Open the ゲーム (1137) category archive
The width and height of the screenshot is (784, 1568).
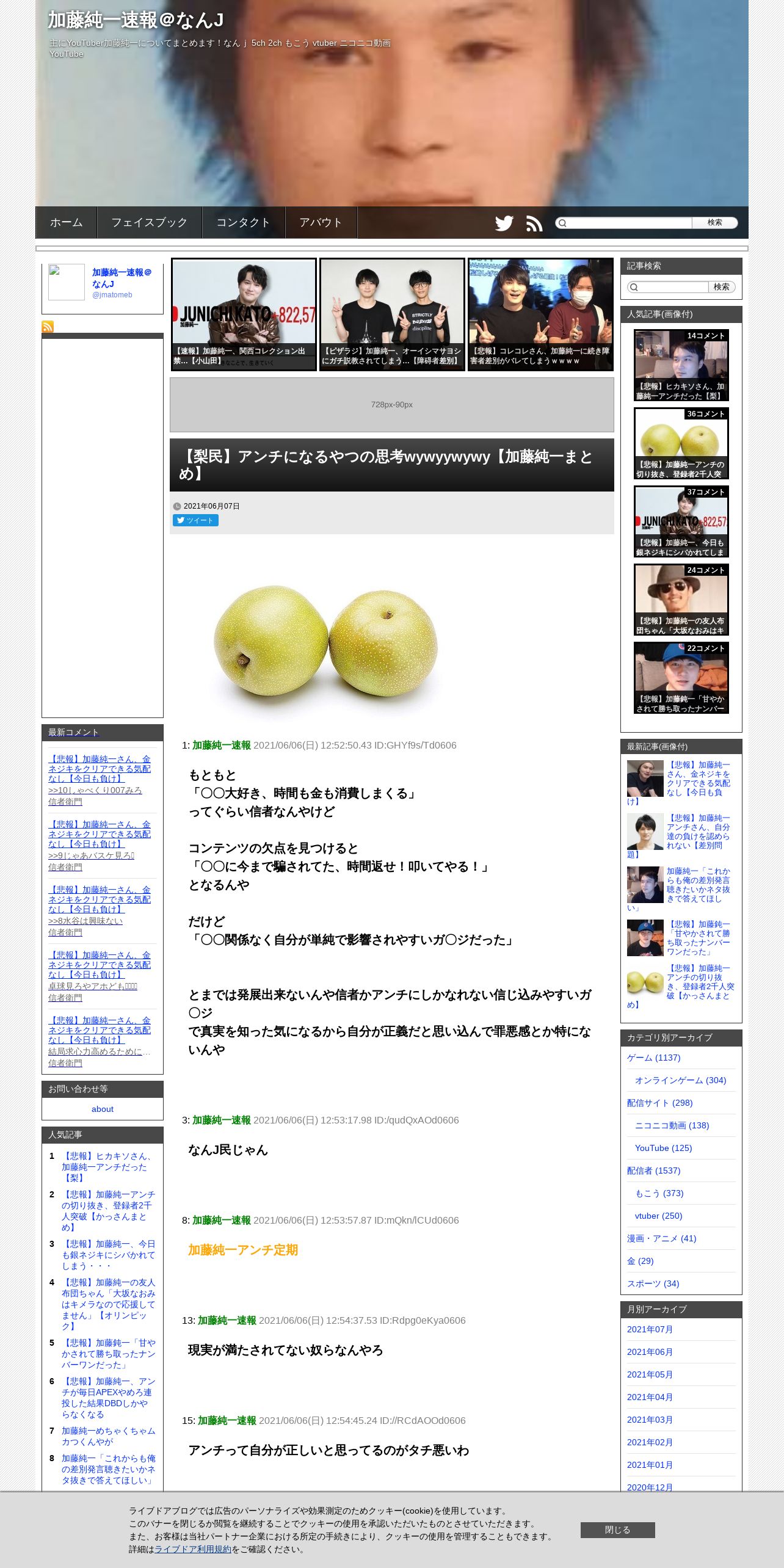[x=653, y=1058]
